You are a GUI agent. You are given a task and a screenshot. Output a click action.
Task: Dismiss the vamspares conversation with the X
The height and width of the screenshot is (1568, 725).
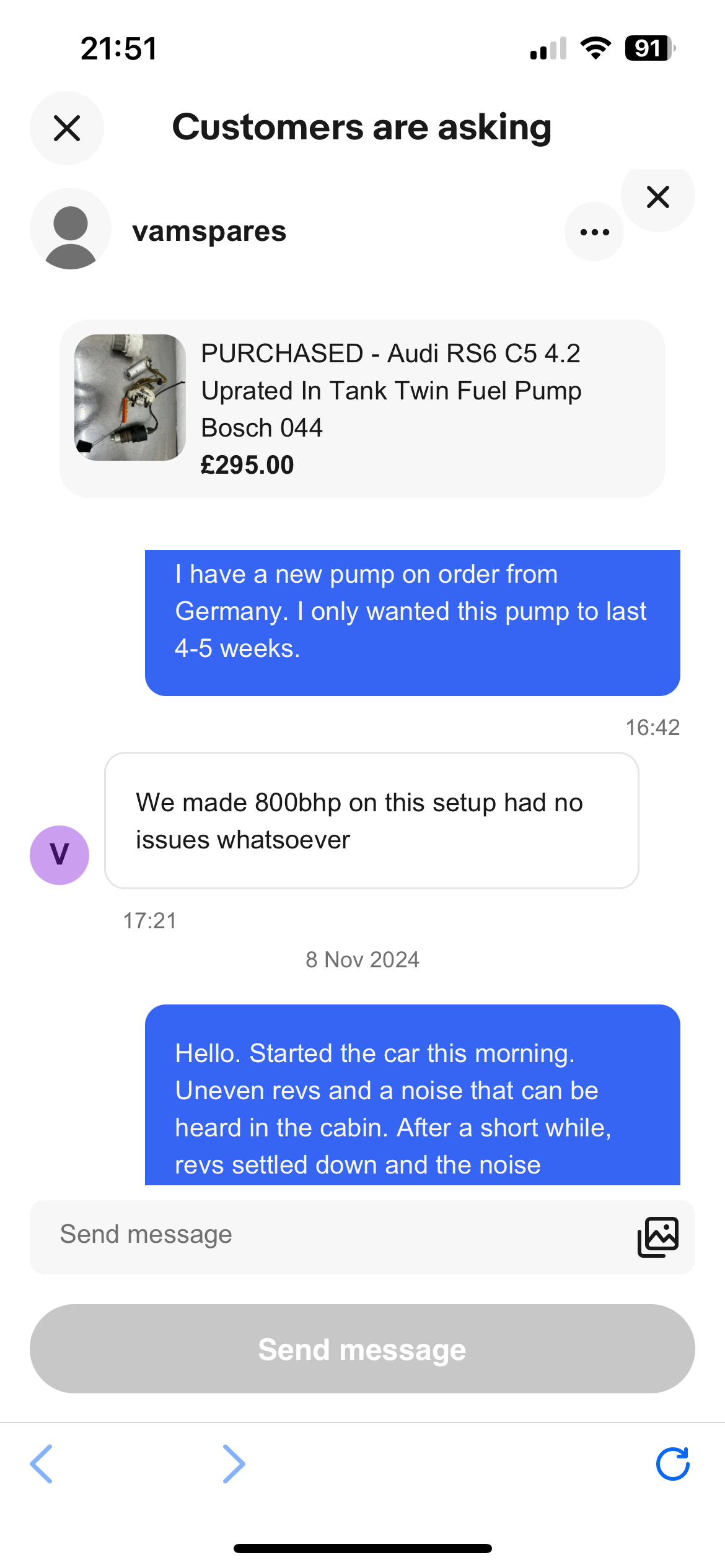(657, 197)
